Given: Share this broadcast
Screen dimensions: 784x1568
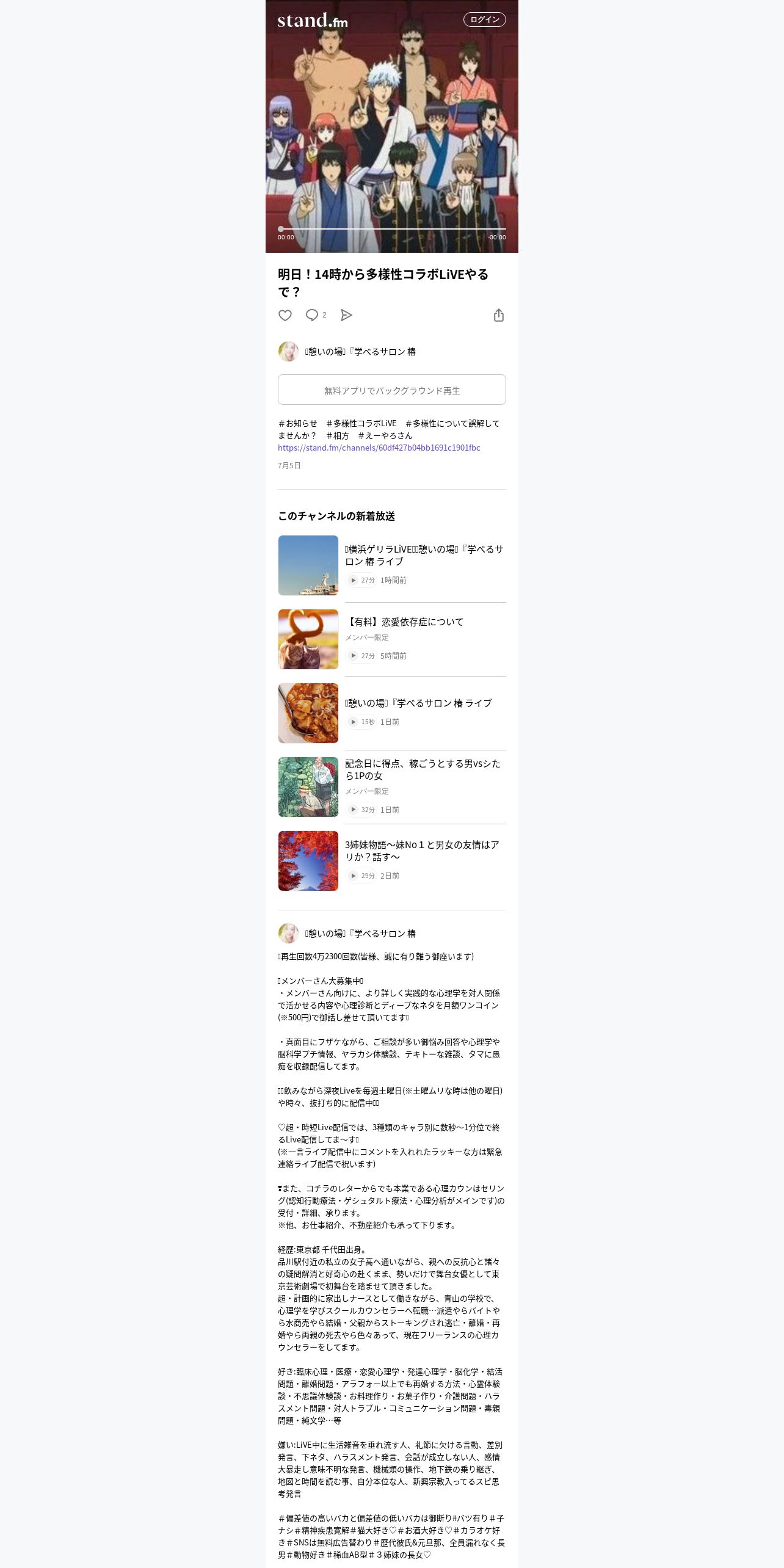Looking at the screenshot, I should pyautogui.click(x=499, y=315).
